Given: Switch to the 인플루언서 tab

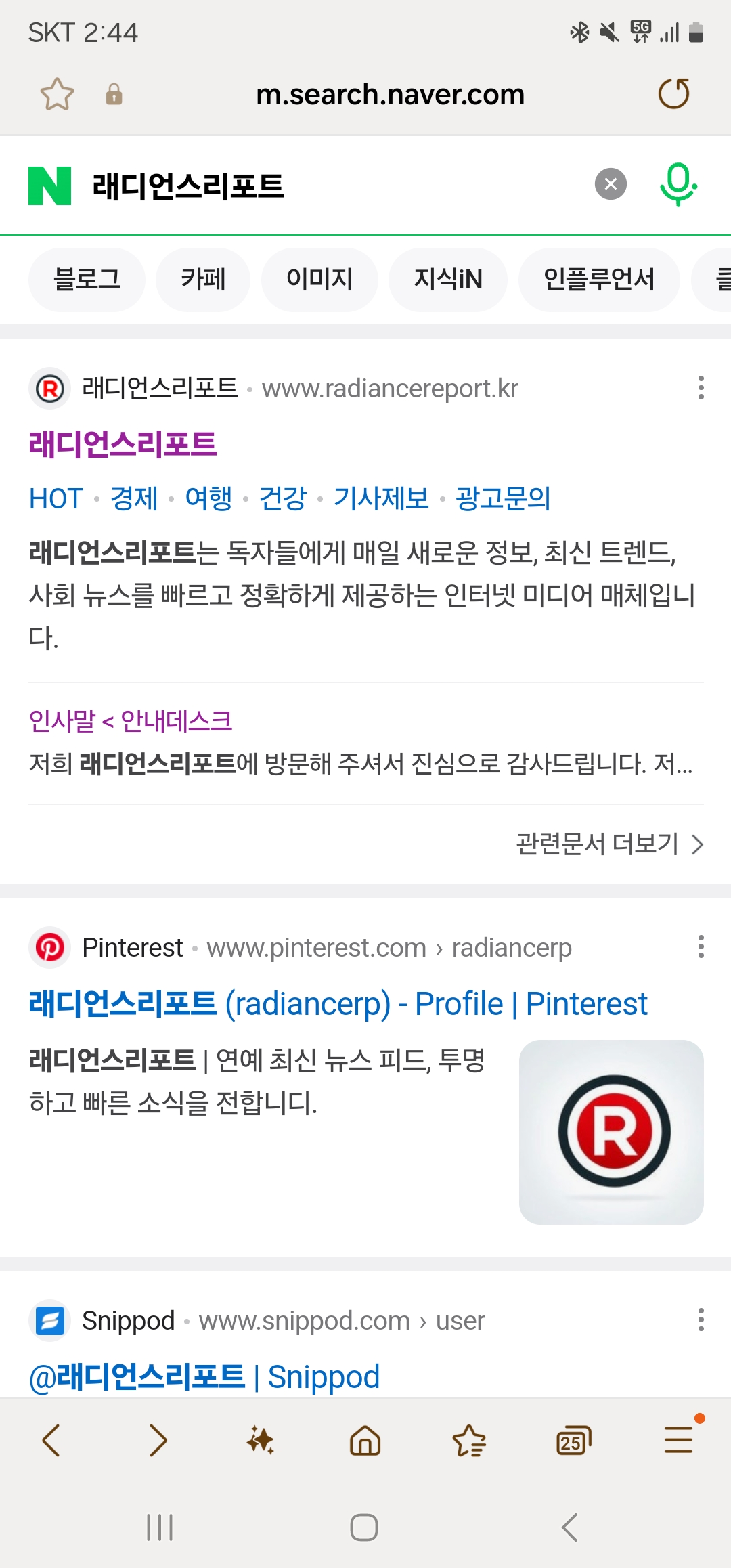Looking at the screenshot, I should click(x=599, y=280).
